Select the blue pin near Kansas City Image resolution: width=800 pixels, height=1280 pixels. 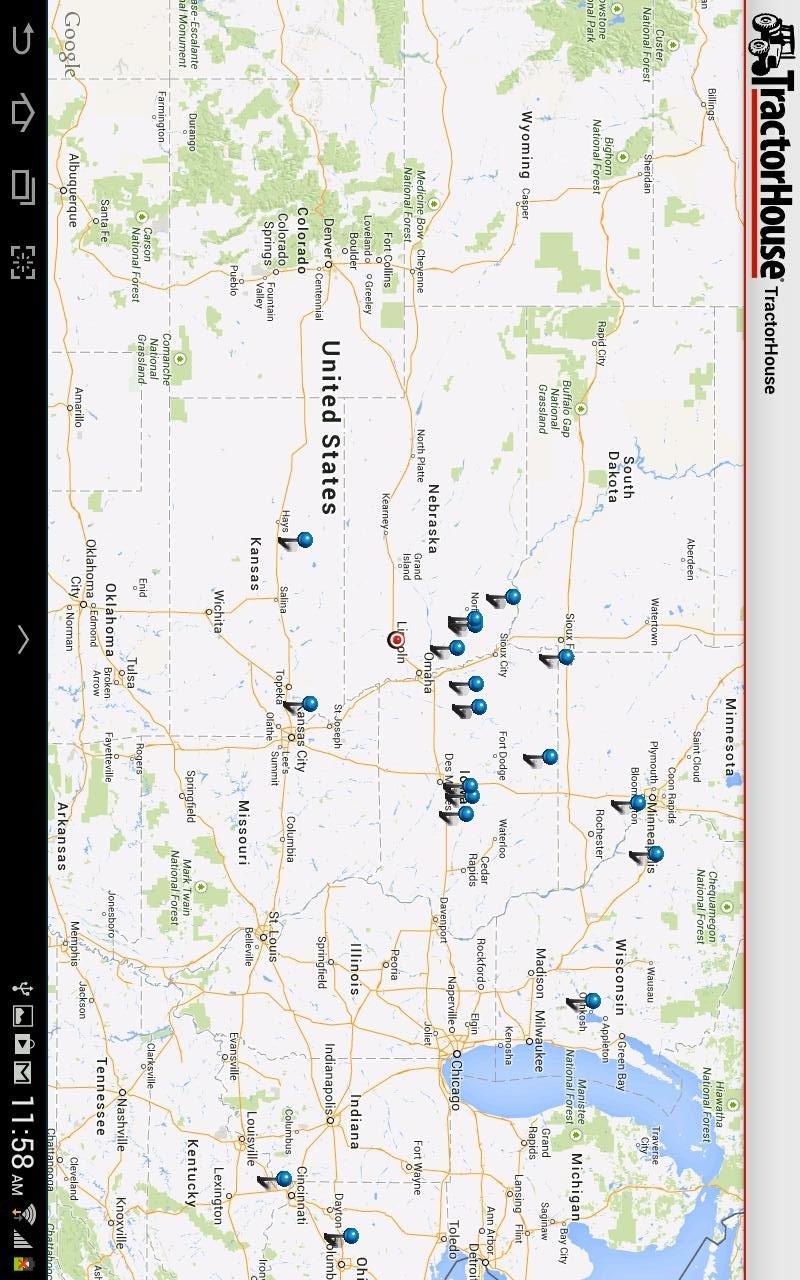pos(309,704)
